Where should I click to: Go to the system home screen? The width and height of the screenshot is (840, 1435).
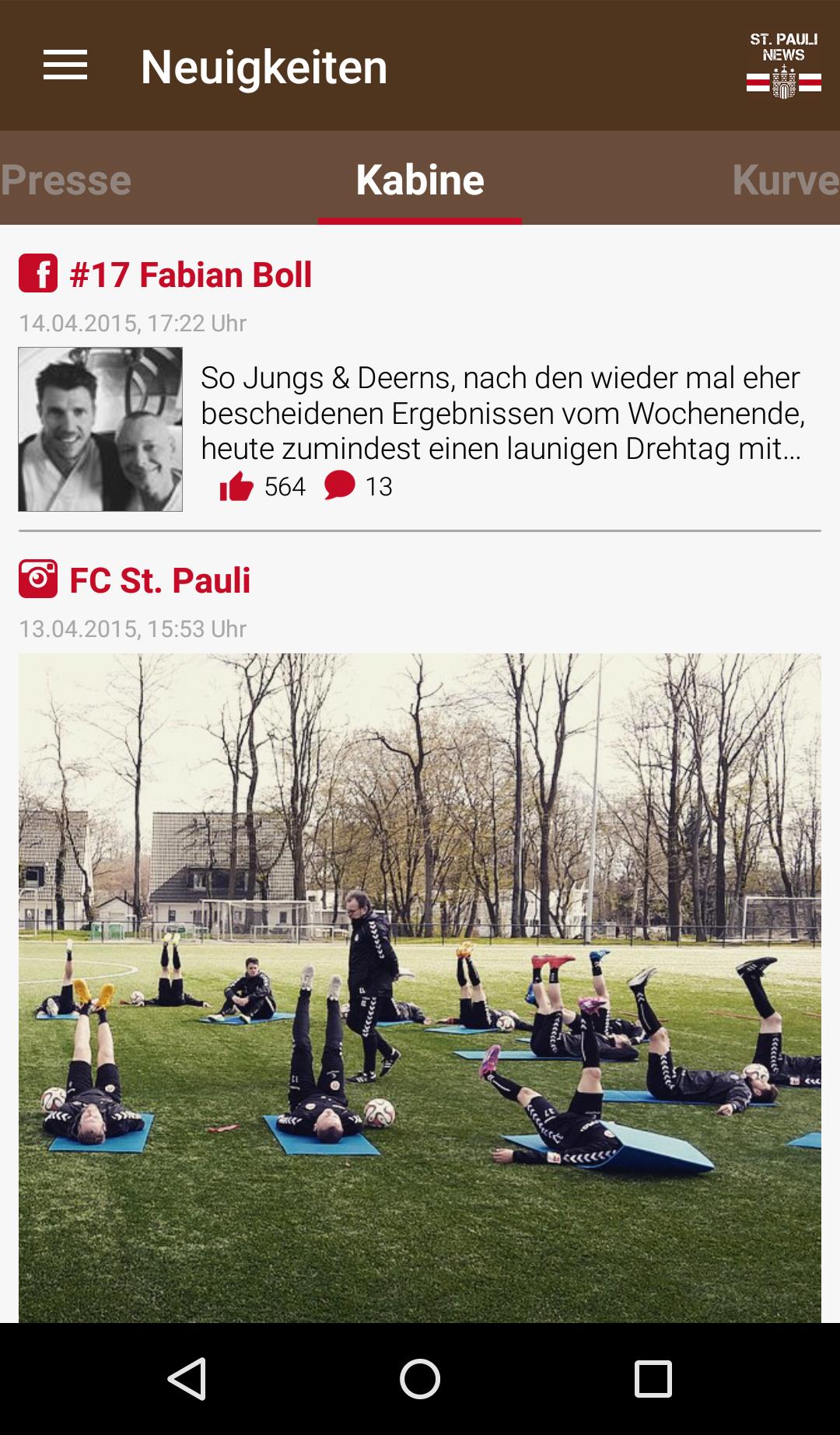click(420, 1379)
